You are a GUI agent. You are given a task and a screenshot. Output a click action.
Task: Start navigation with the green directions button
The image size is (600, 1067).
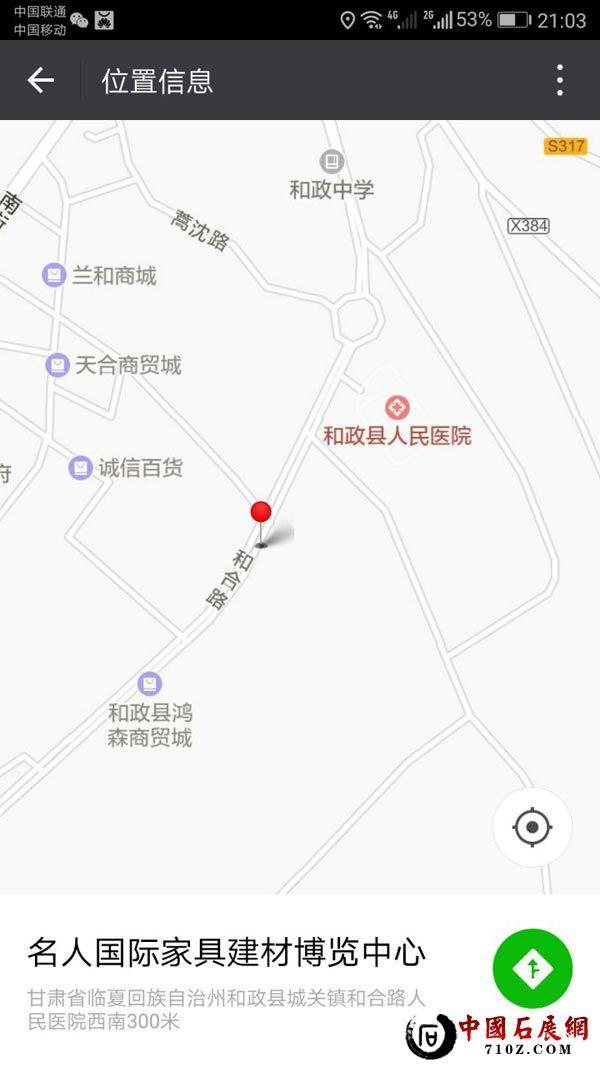(532, 968)
